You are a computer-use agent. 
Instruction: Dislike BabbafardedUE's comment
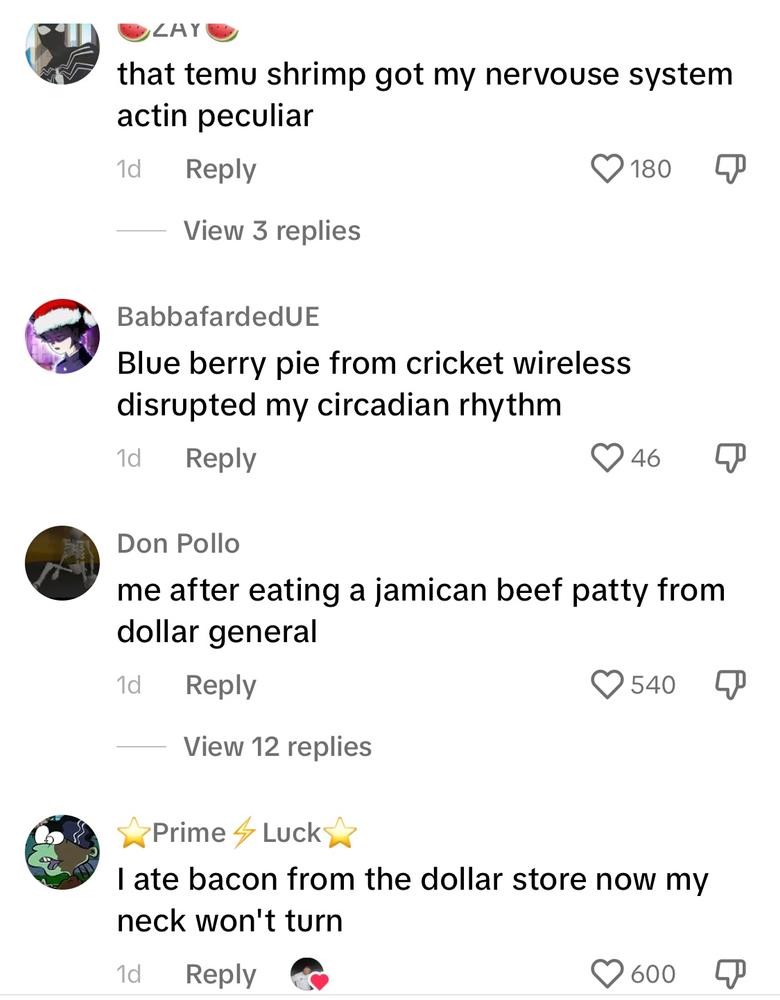(731, 458)
